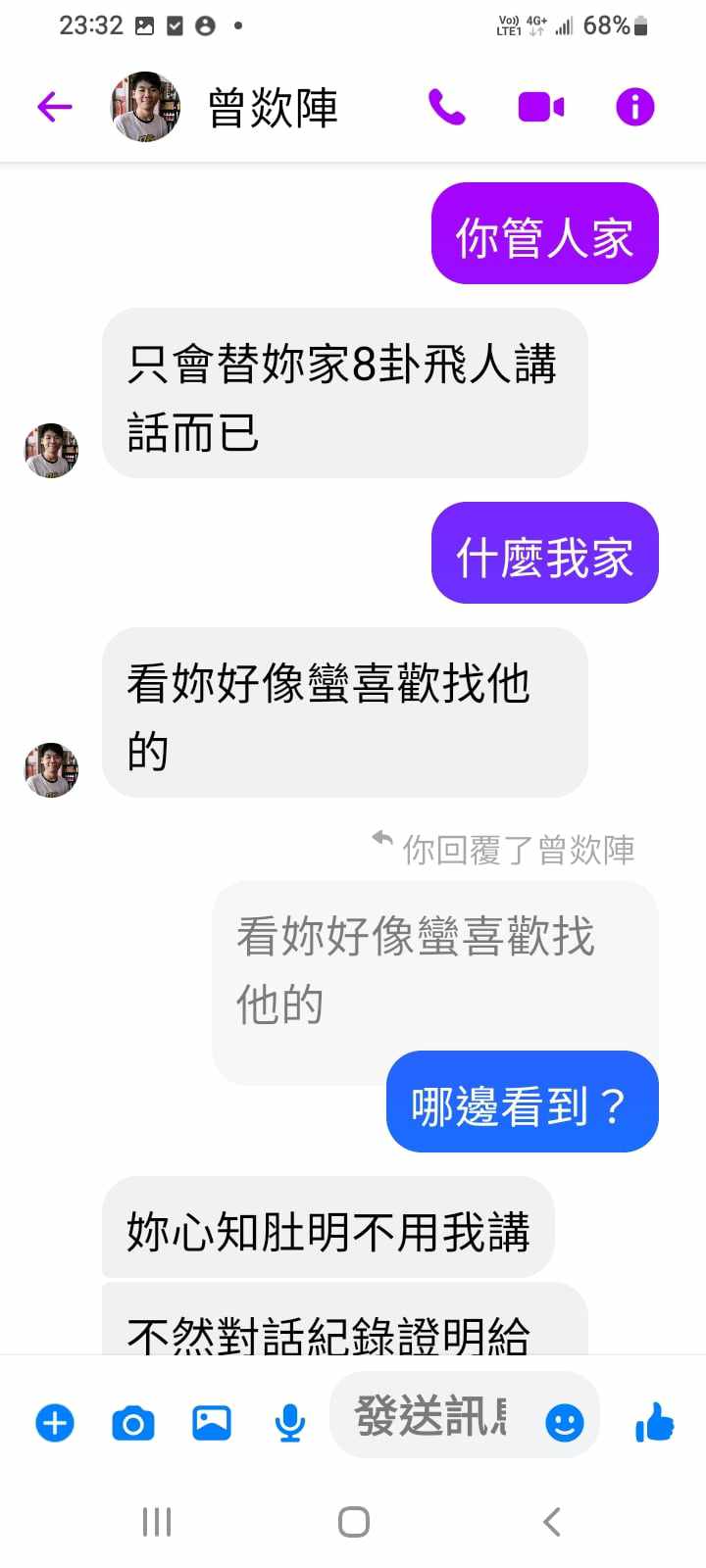This screenshot has width=706, height=1568.
Task: Focus the 發送訊息 message field
Action: click(x=431, y=1416)
